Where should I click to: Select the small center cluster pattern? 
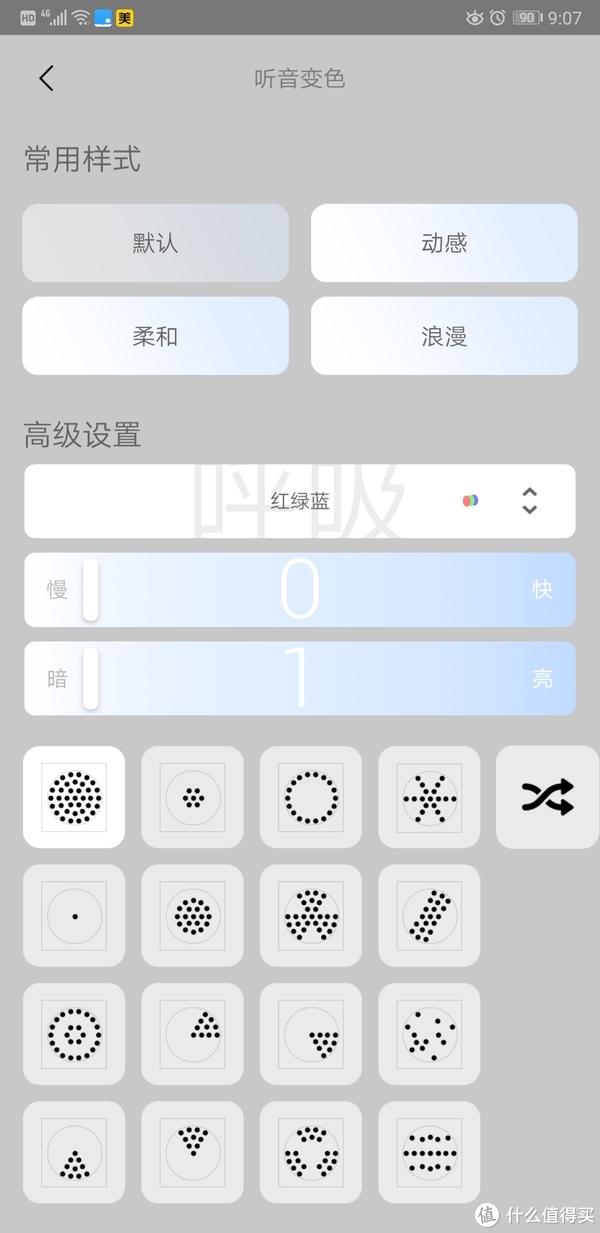click(192, 797)
